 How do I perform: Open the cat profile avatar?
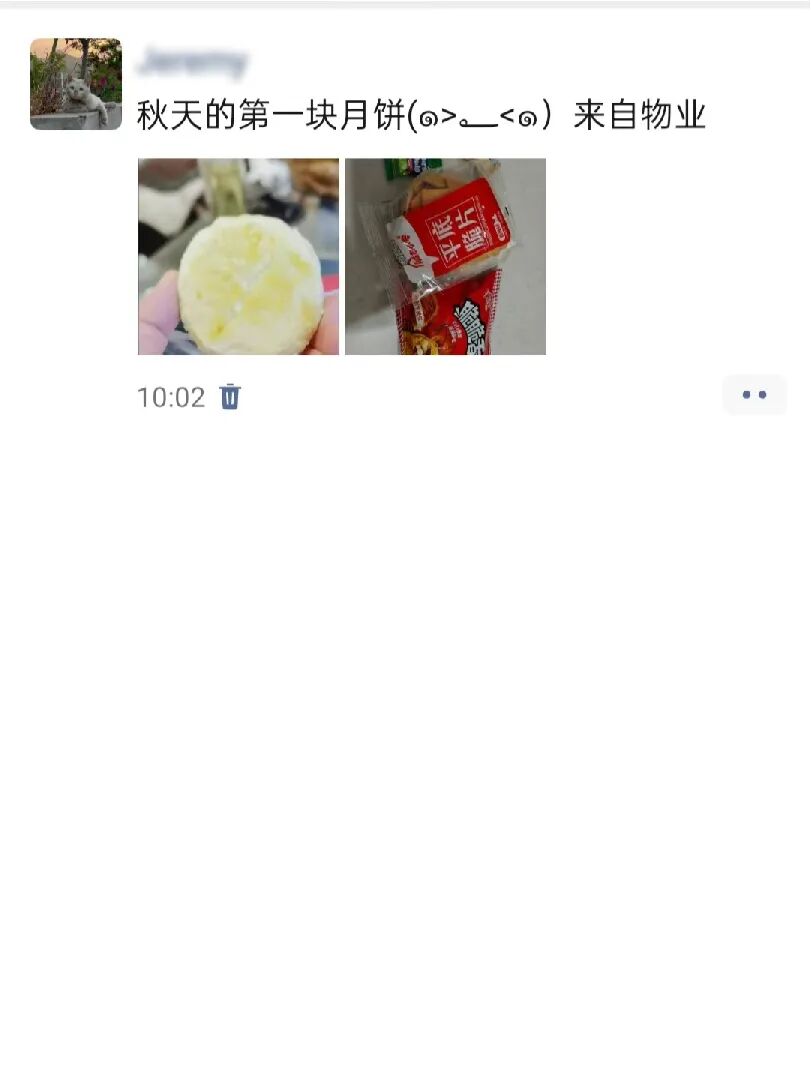coord(76,84)
